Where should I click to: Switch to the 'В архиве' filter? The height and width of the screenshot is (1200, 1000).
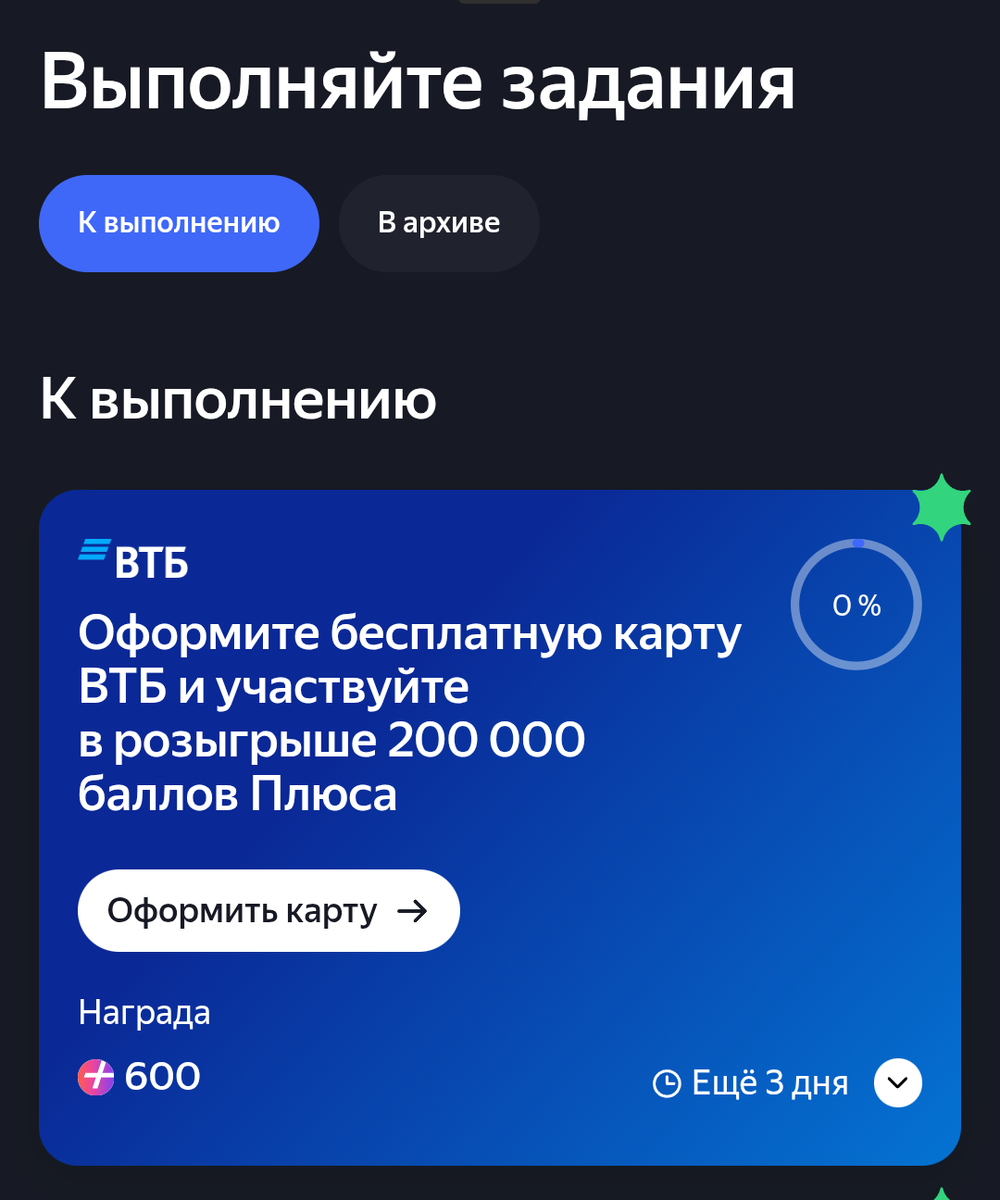pos(438,223)
